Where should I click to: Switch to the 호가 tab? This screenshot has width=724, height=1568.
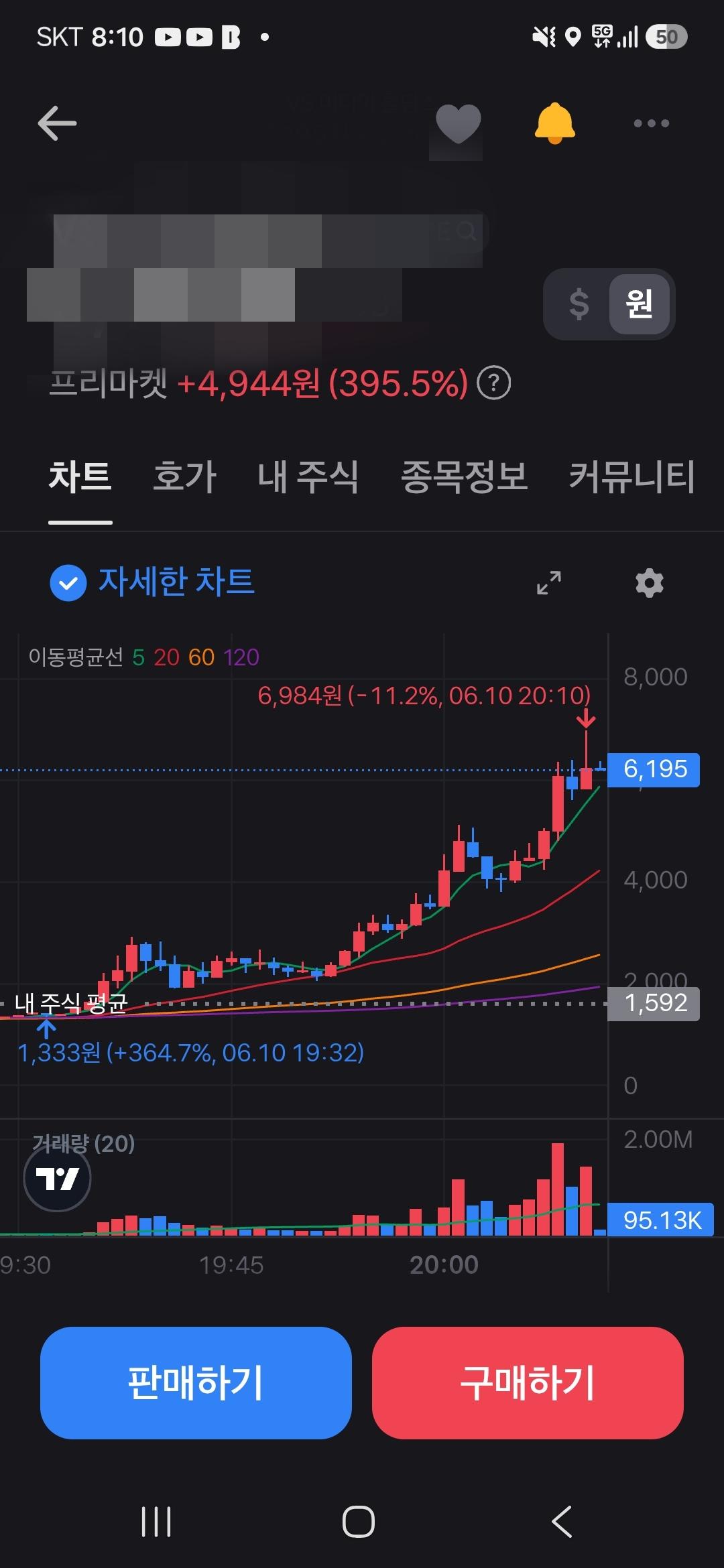(184, 477)
